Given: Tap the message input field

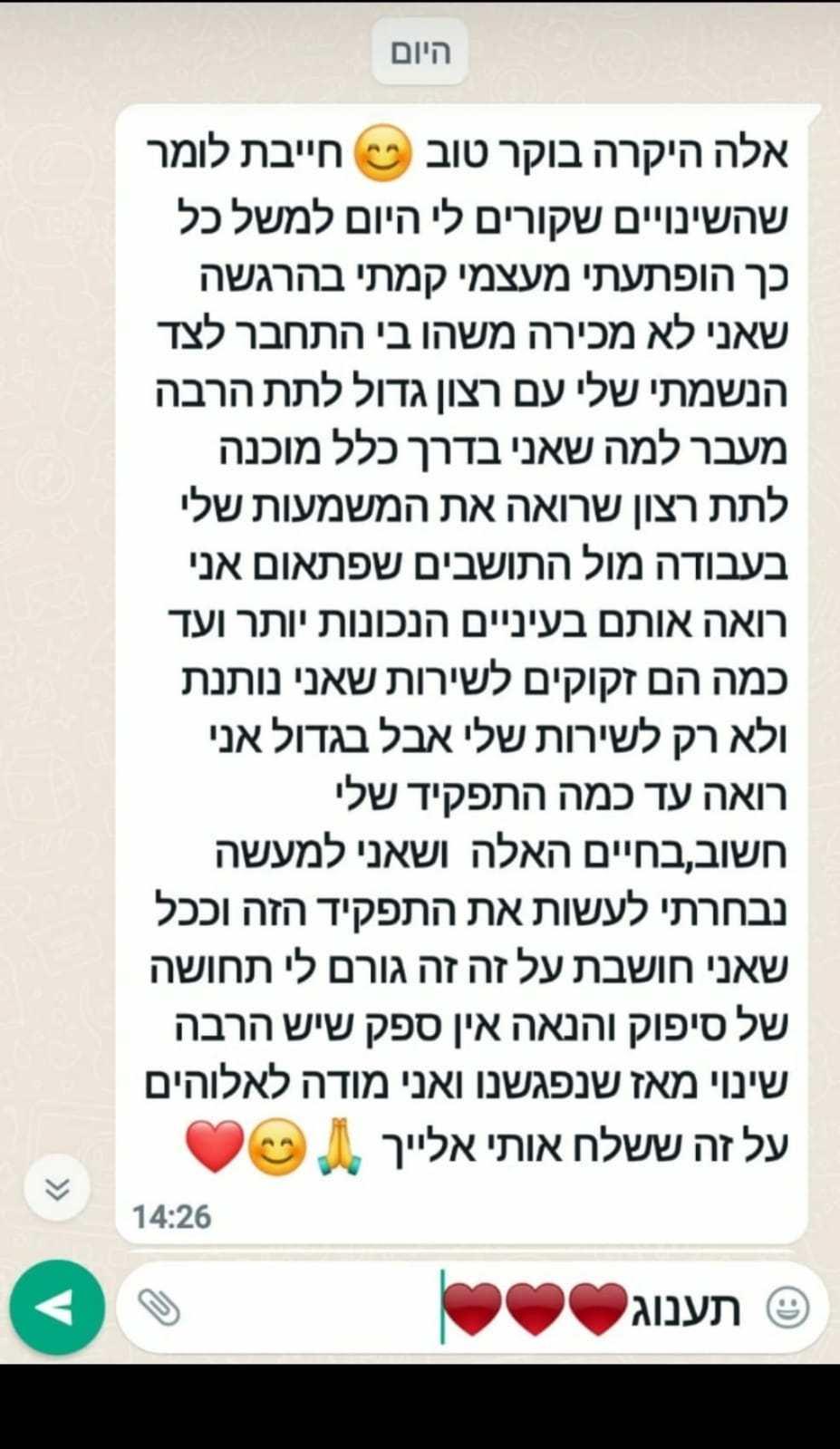Looking at the screenshot, I should pos(472,1308).
